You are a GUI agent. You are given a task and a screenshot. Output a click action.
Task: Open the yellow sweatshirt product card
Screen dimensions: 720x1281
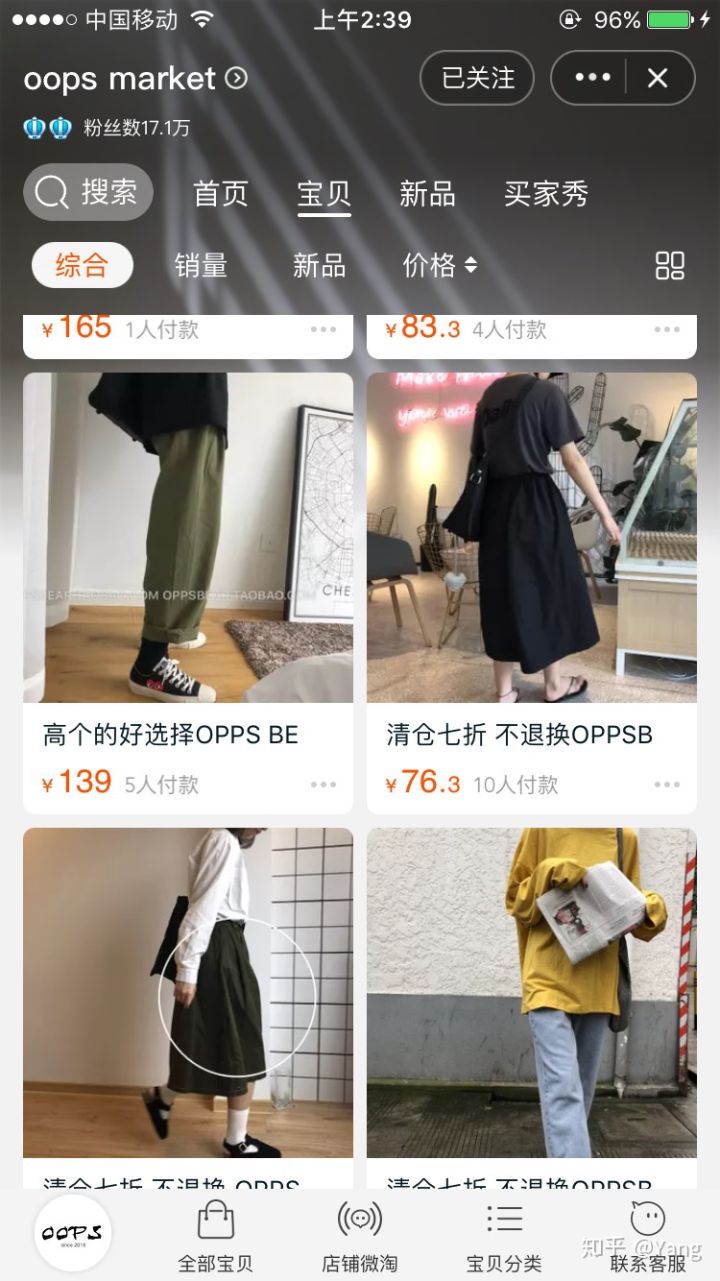(x=531, y=992)
